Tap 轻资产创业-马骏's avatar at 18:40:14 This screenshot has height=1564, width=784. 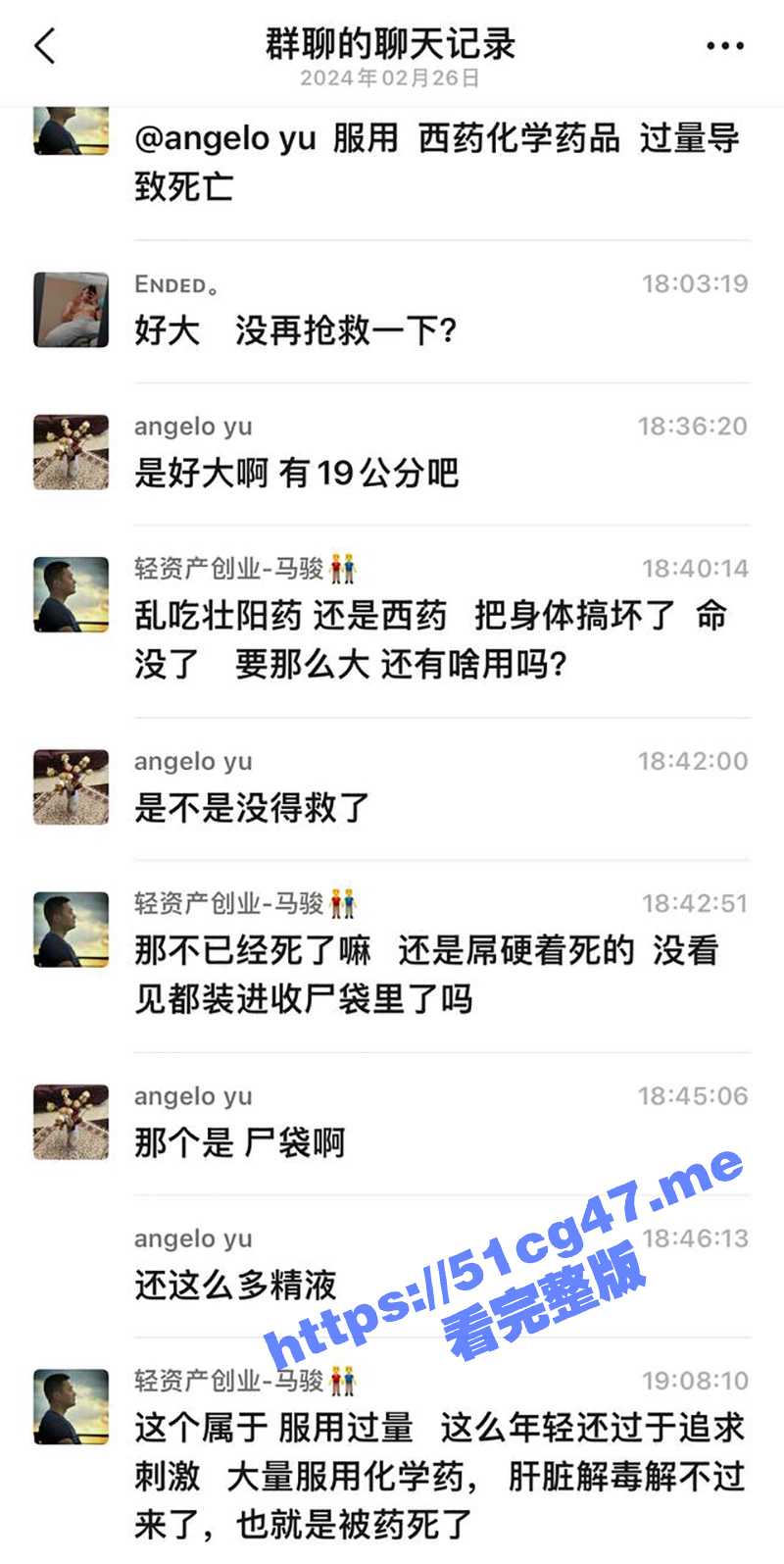pos(71,593)
